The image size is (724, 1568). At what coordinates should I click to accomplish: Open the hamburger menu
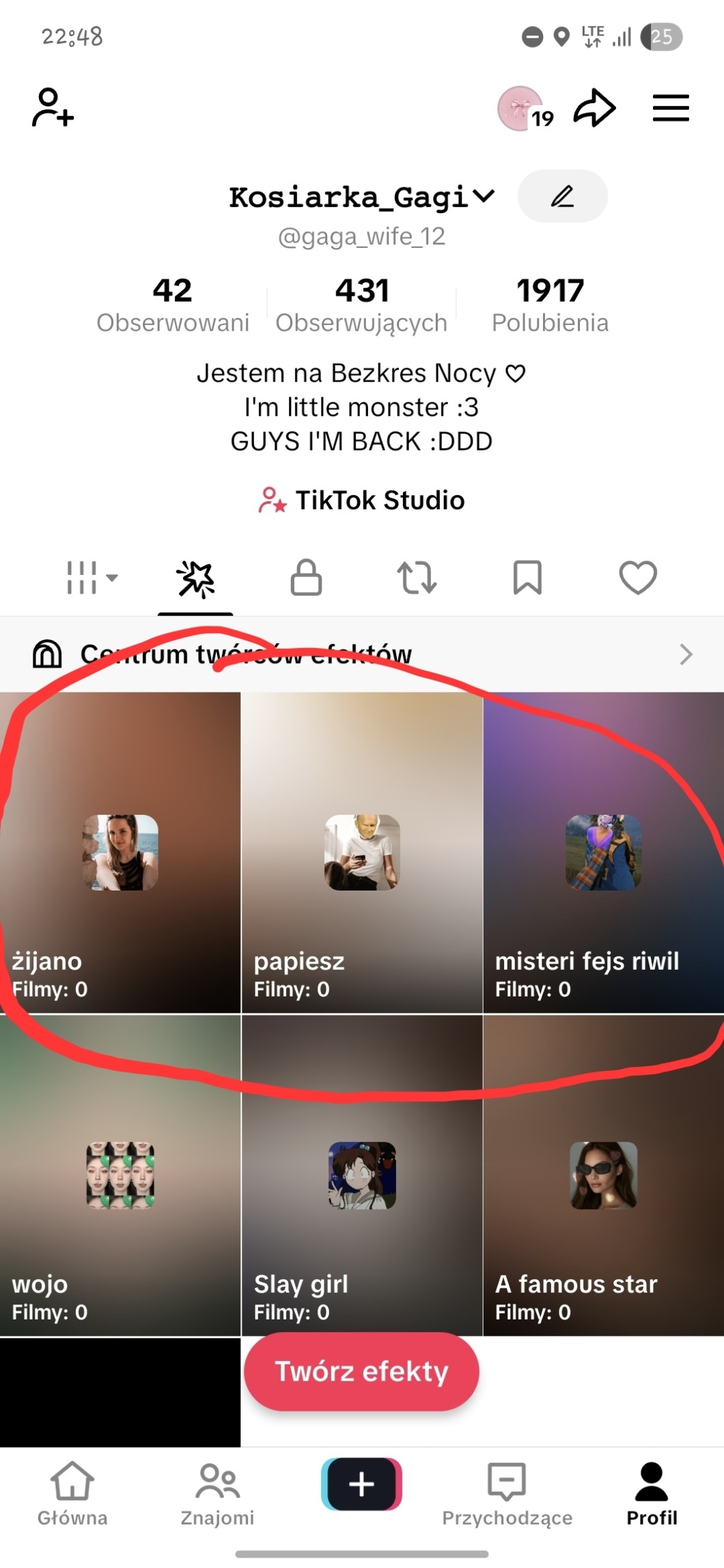coord(670,108)
